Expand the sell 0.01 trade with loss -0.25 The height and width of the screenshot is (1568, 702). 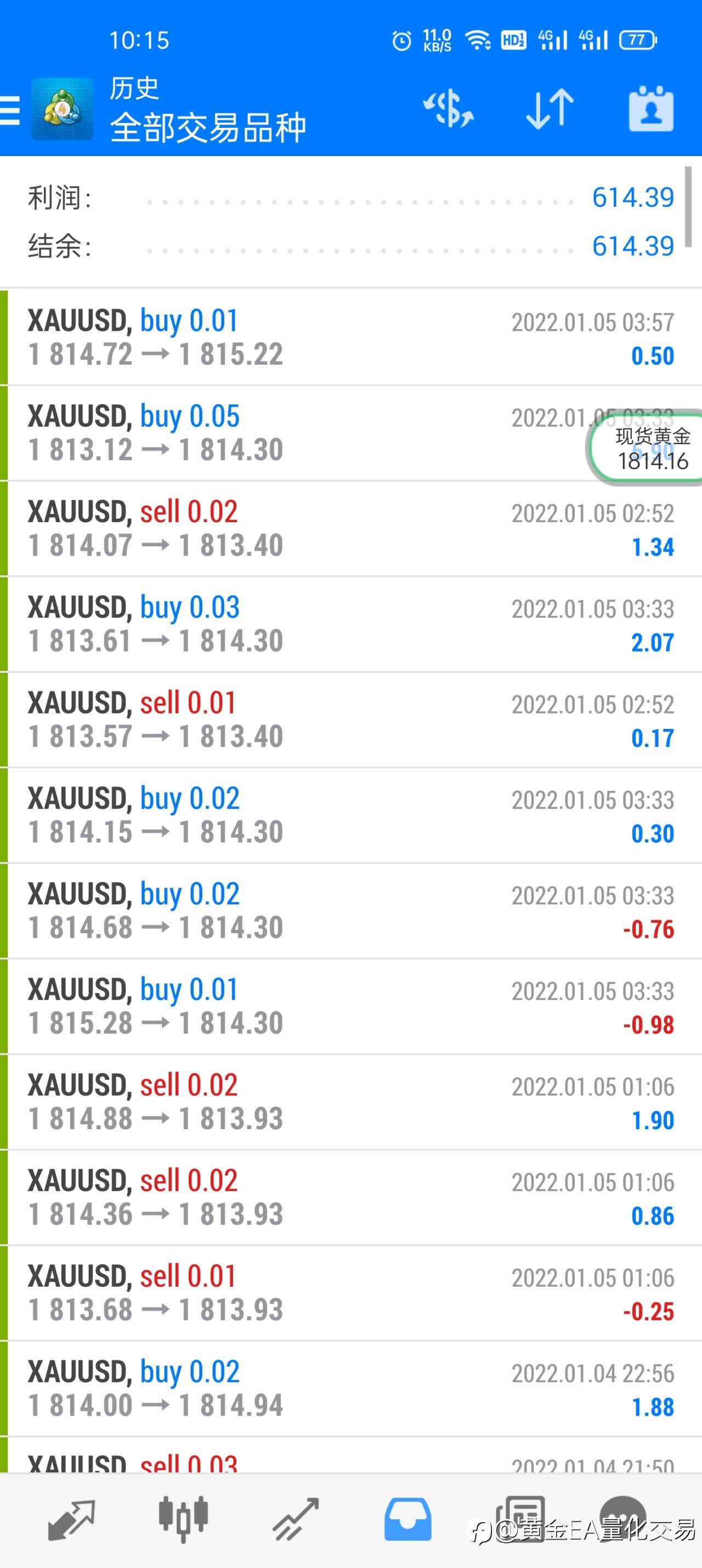[350, 1293]
